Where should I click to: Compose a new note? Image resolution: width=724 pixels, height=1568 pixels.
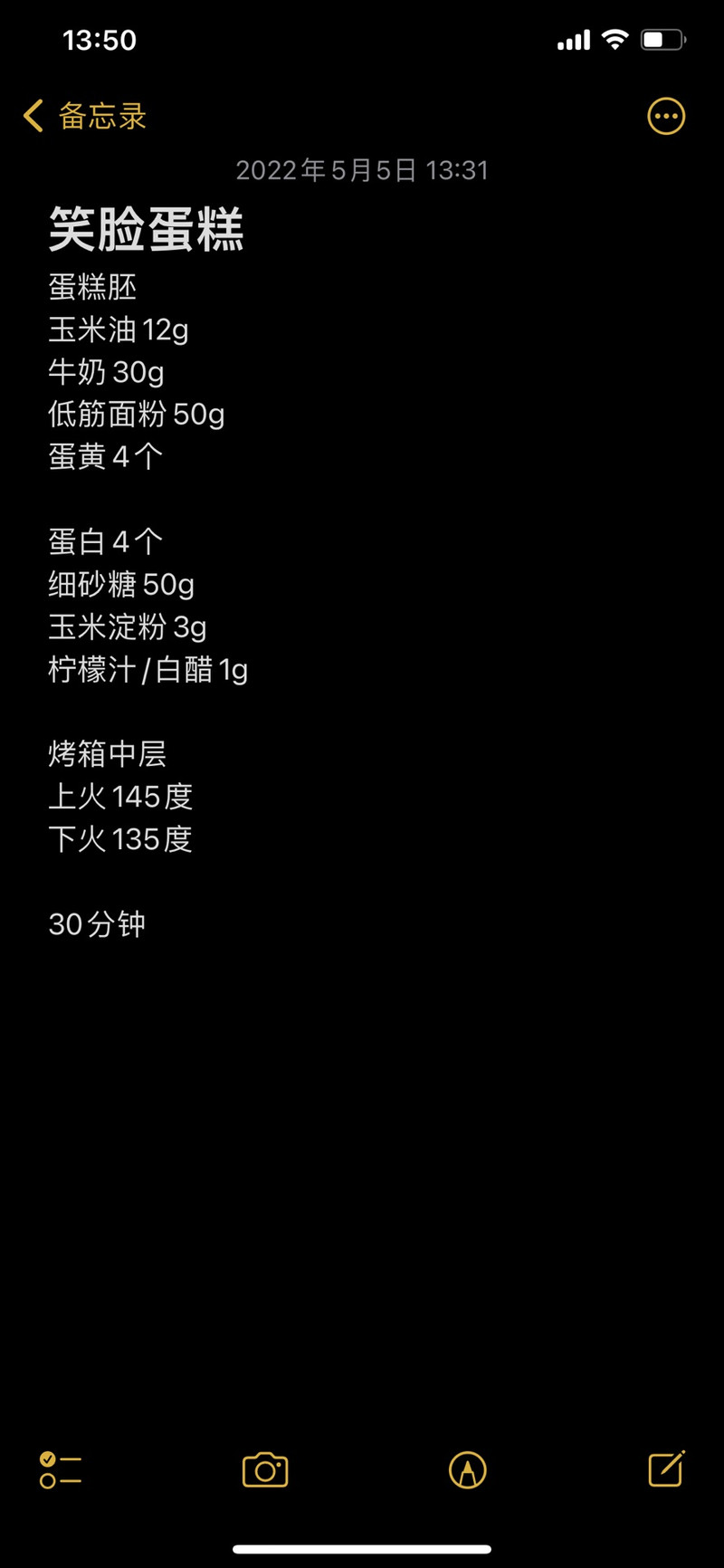point(667,1468)
